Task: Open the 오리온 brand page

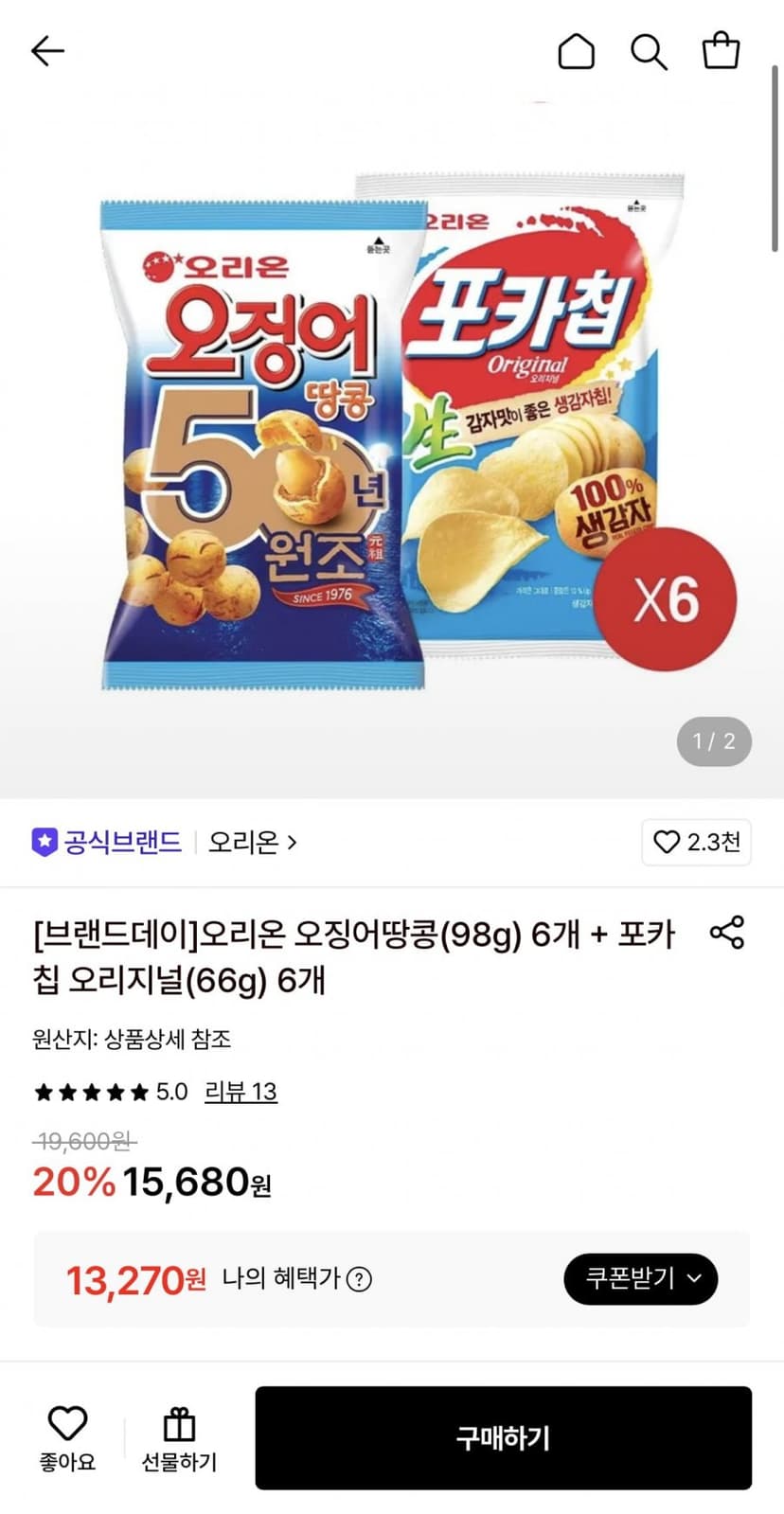Action: point(252,842)
